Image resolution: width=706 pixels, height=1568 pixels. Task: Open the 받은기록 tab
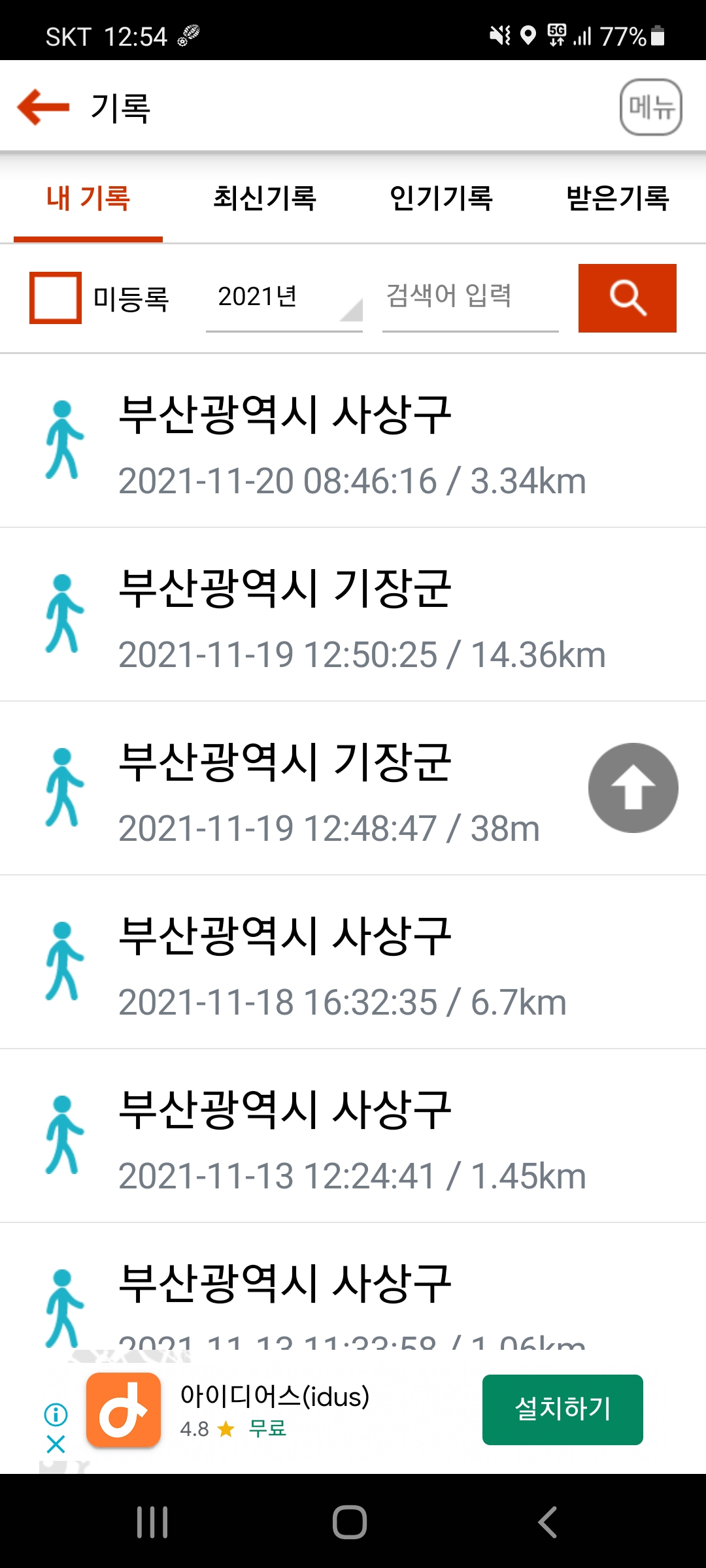(618, 198)
